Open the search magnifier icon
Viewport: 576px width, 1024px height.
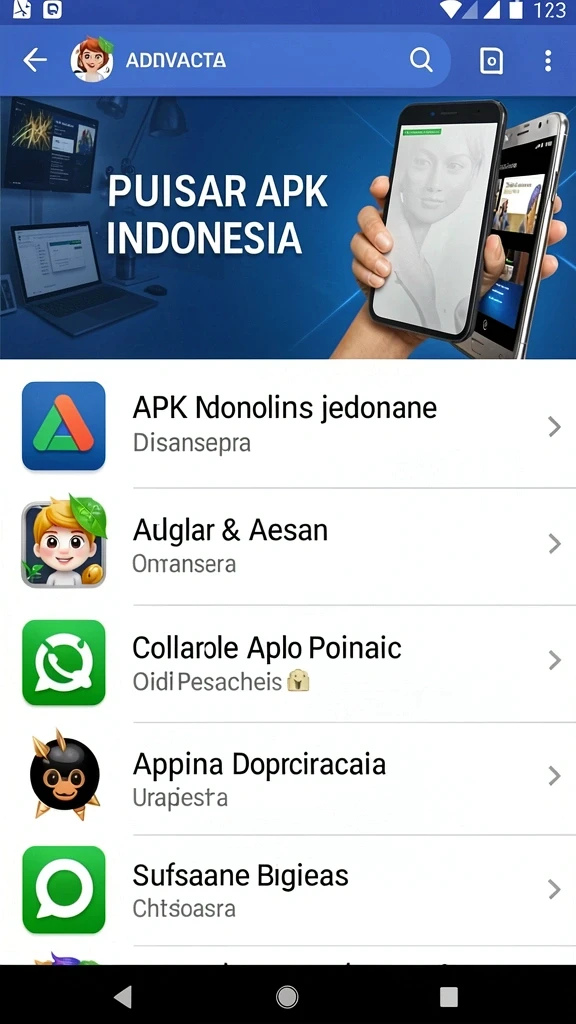(x=421, y=60)
